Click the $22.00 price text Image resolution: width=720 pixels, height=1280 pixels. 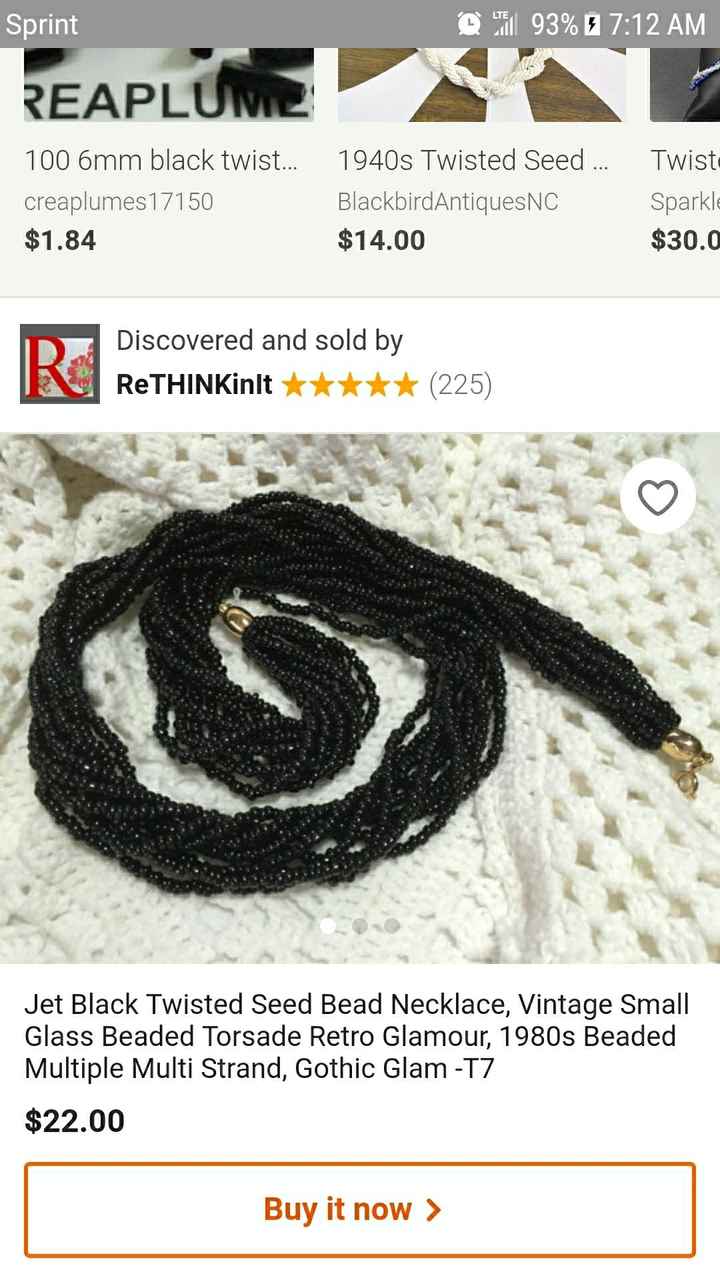tap(72, 1121)
